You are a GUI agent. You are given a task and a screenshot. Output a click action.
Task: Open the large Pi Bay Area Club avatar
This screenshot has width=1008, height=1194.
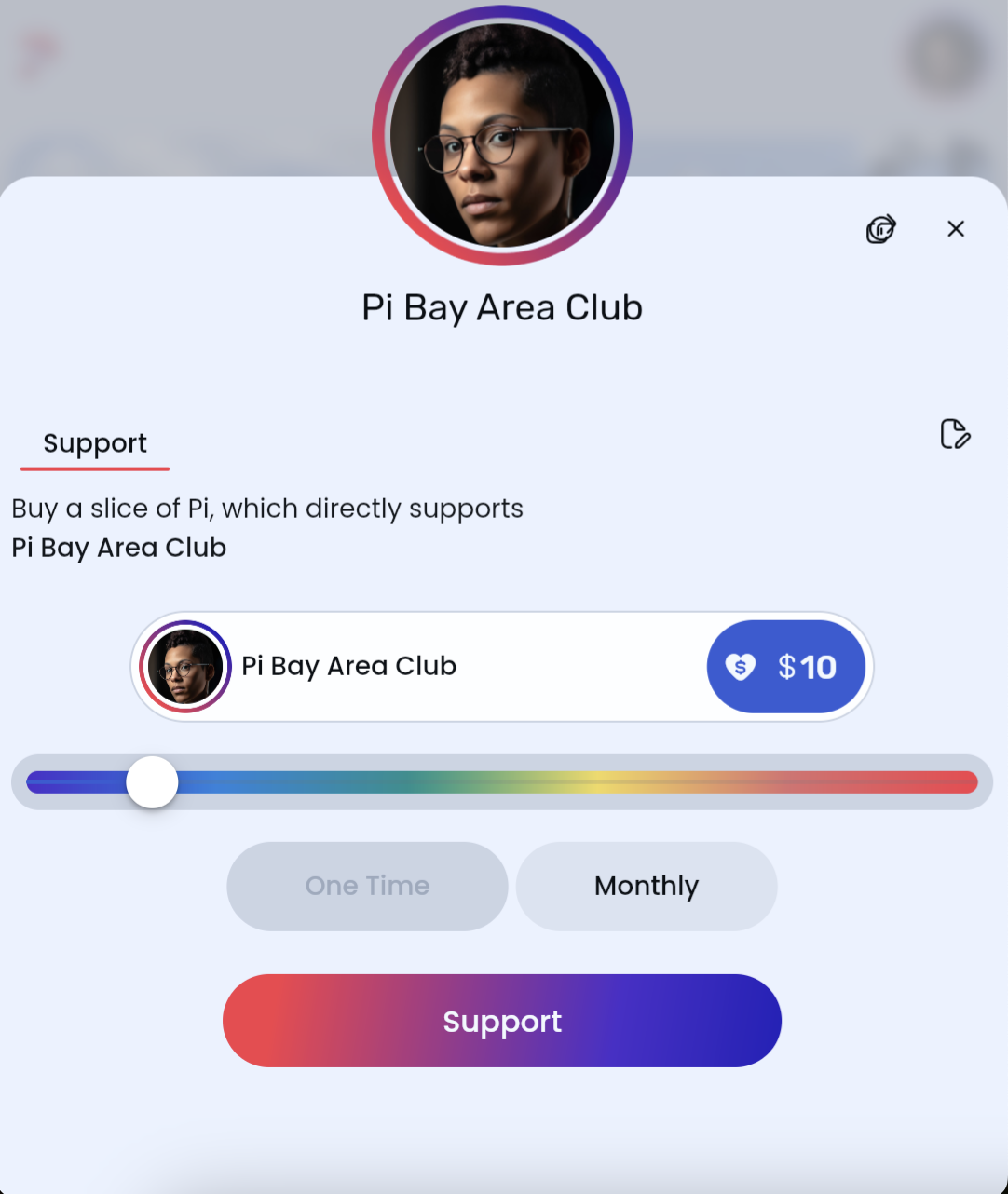(x=502, y=135)
